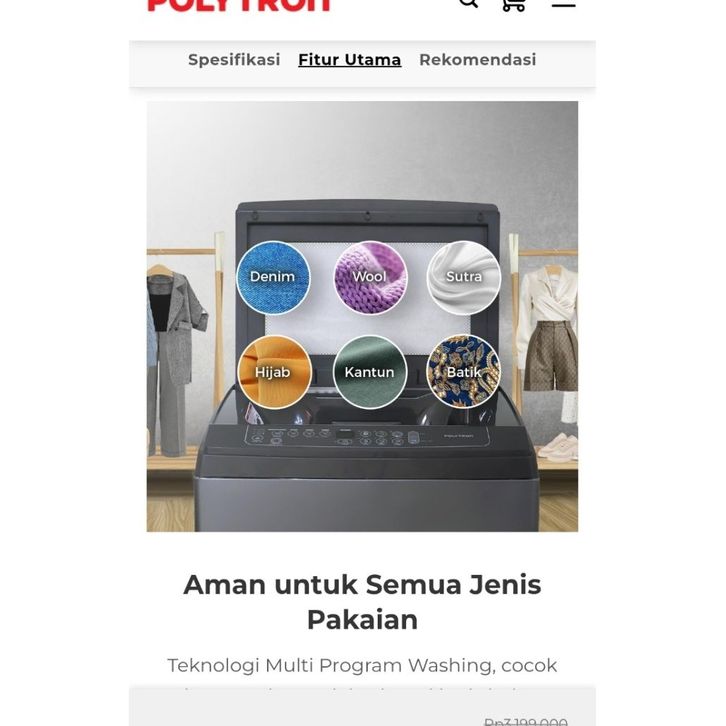The width and height of the screenshot is (726, 726).
Task: Open the hamburger menu
Action: [x=563, y=4]
